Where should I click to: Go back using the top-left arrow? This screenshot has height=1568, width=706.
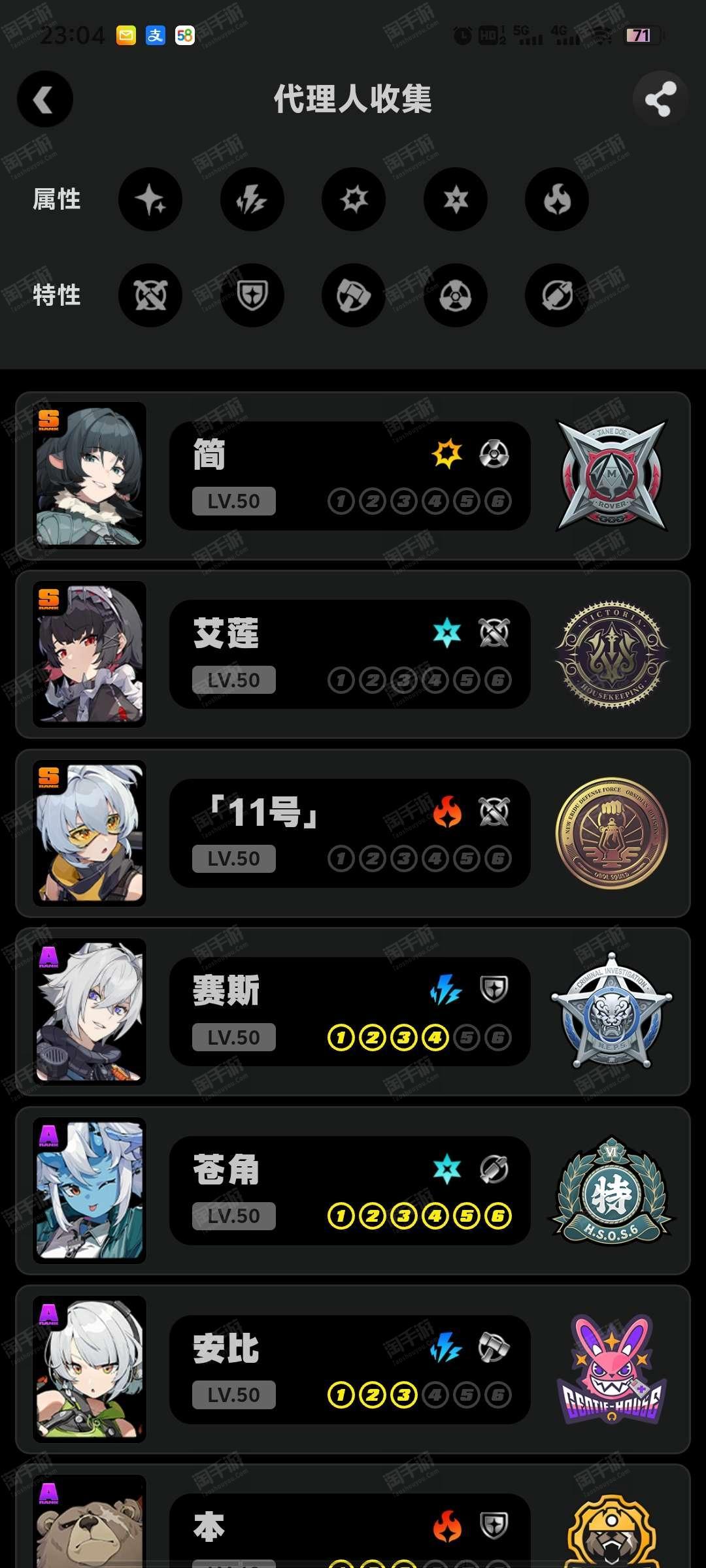[44, 99]
